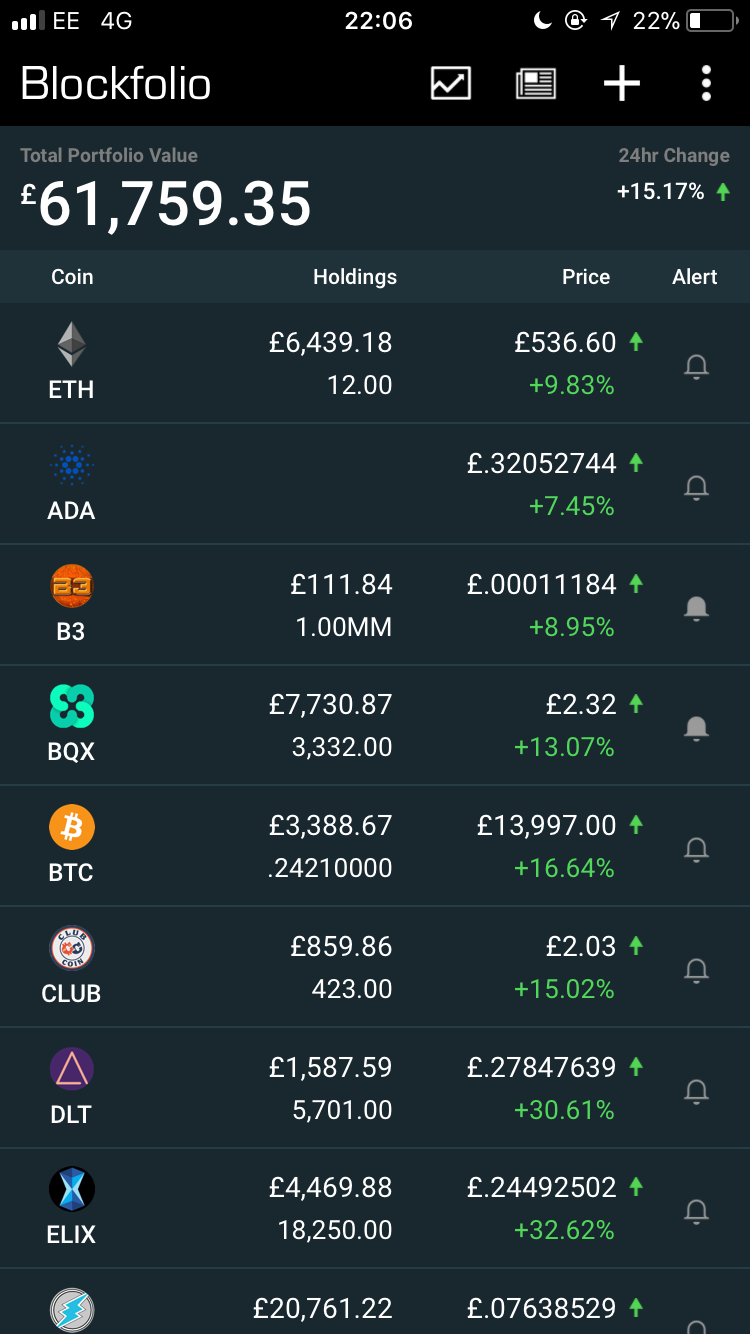Set a price alert for BTC
This screenshot has width=750, height=1334.
tap(696, 849)
